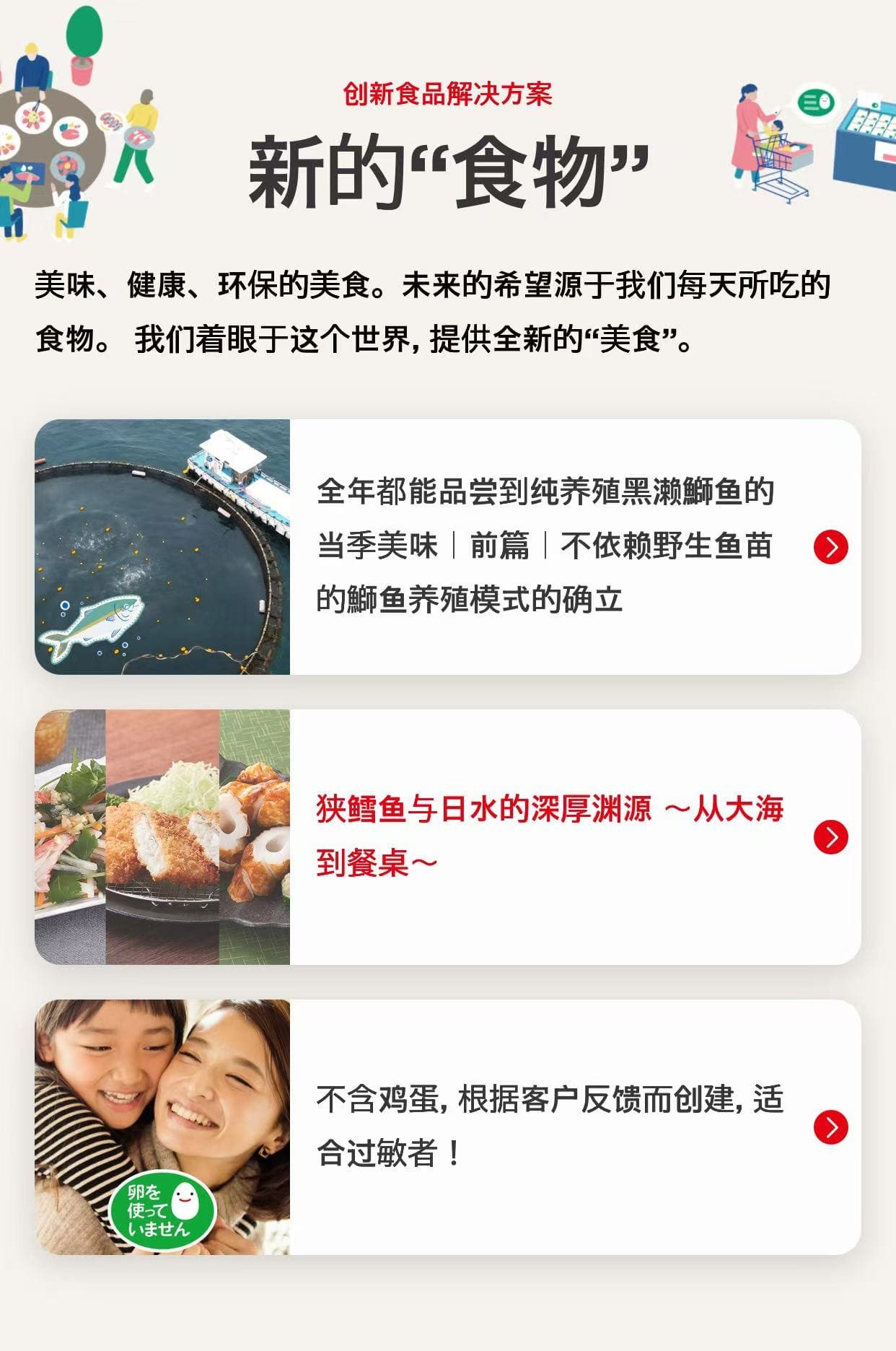Open the farmed Kurose yellowtail article card
Image resolution: width=896 pixels, height=1351 pixels.
pyautogui.click(x=545, y=546)
